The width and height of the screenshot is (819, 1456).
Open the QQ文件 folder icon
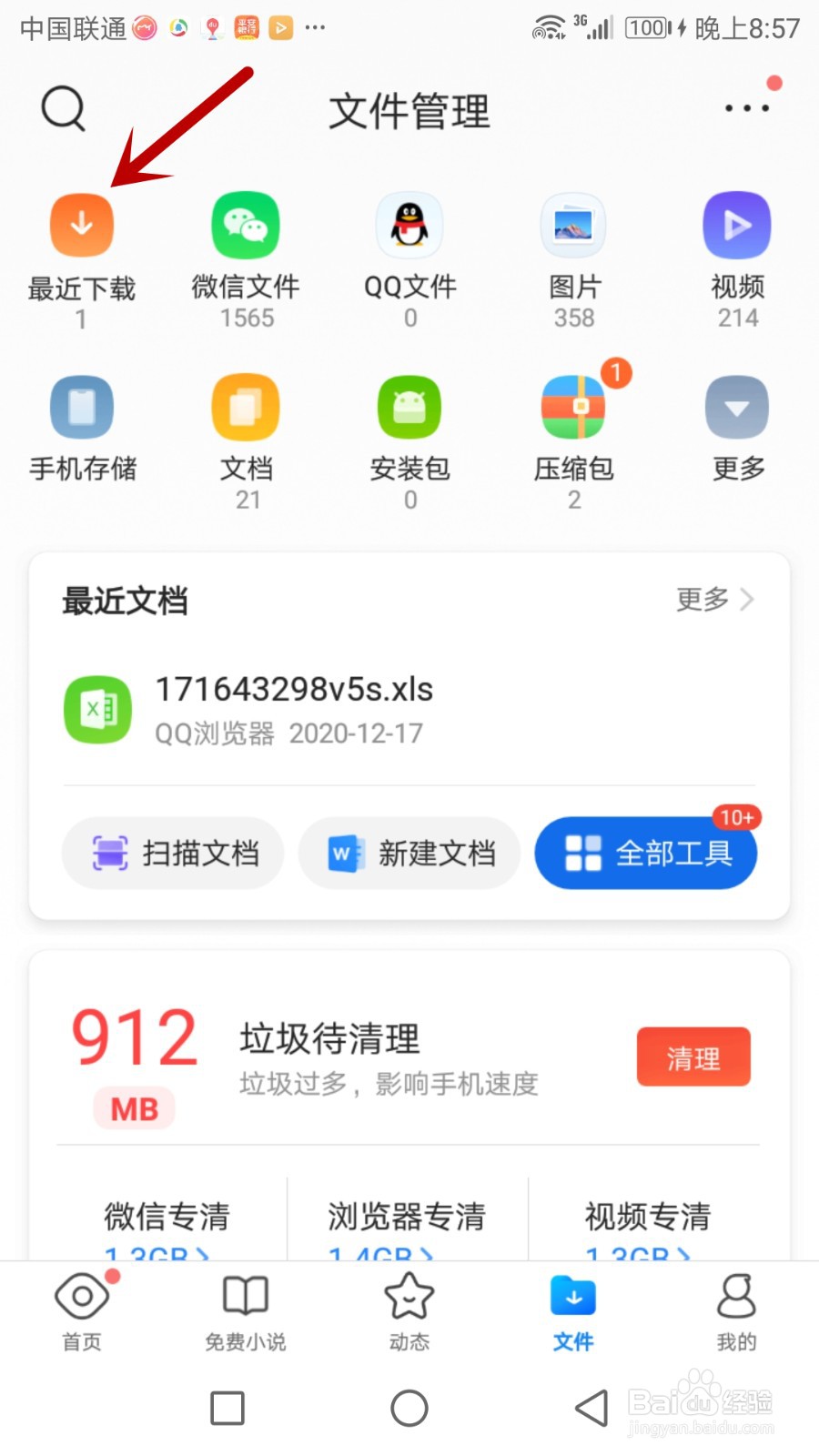409,225
